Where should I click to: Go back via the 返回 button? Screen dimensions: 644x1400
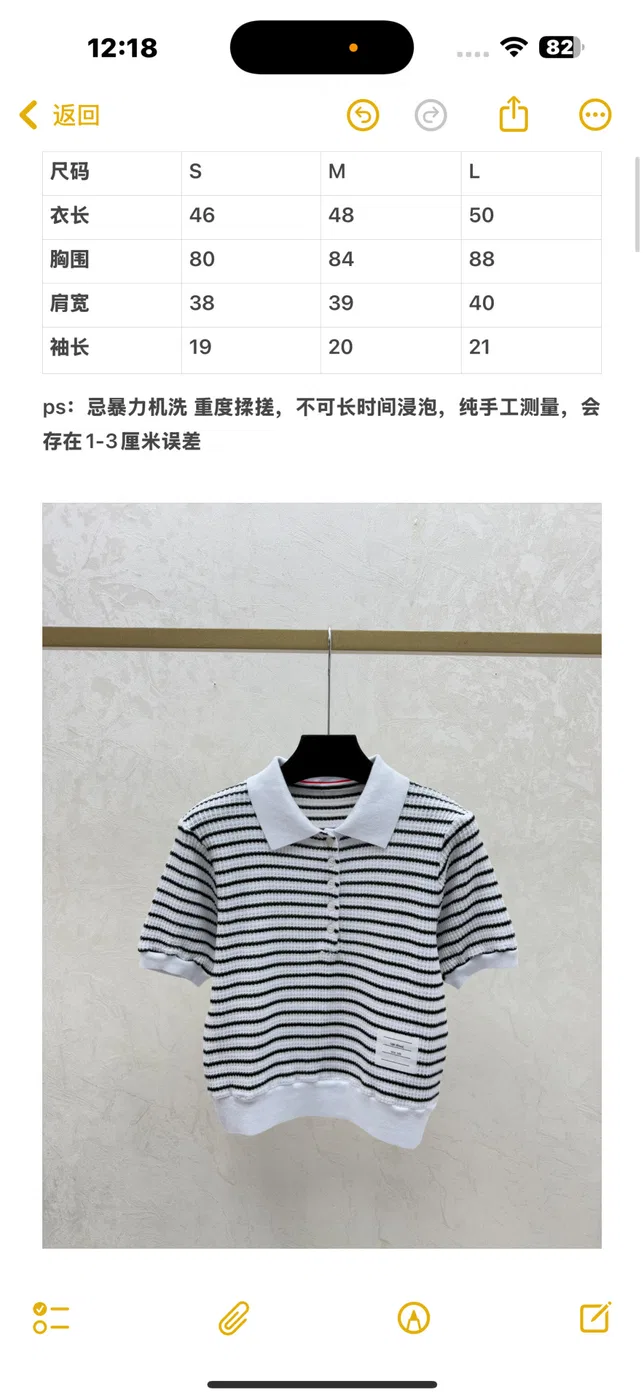[x=59, y=115]
